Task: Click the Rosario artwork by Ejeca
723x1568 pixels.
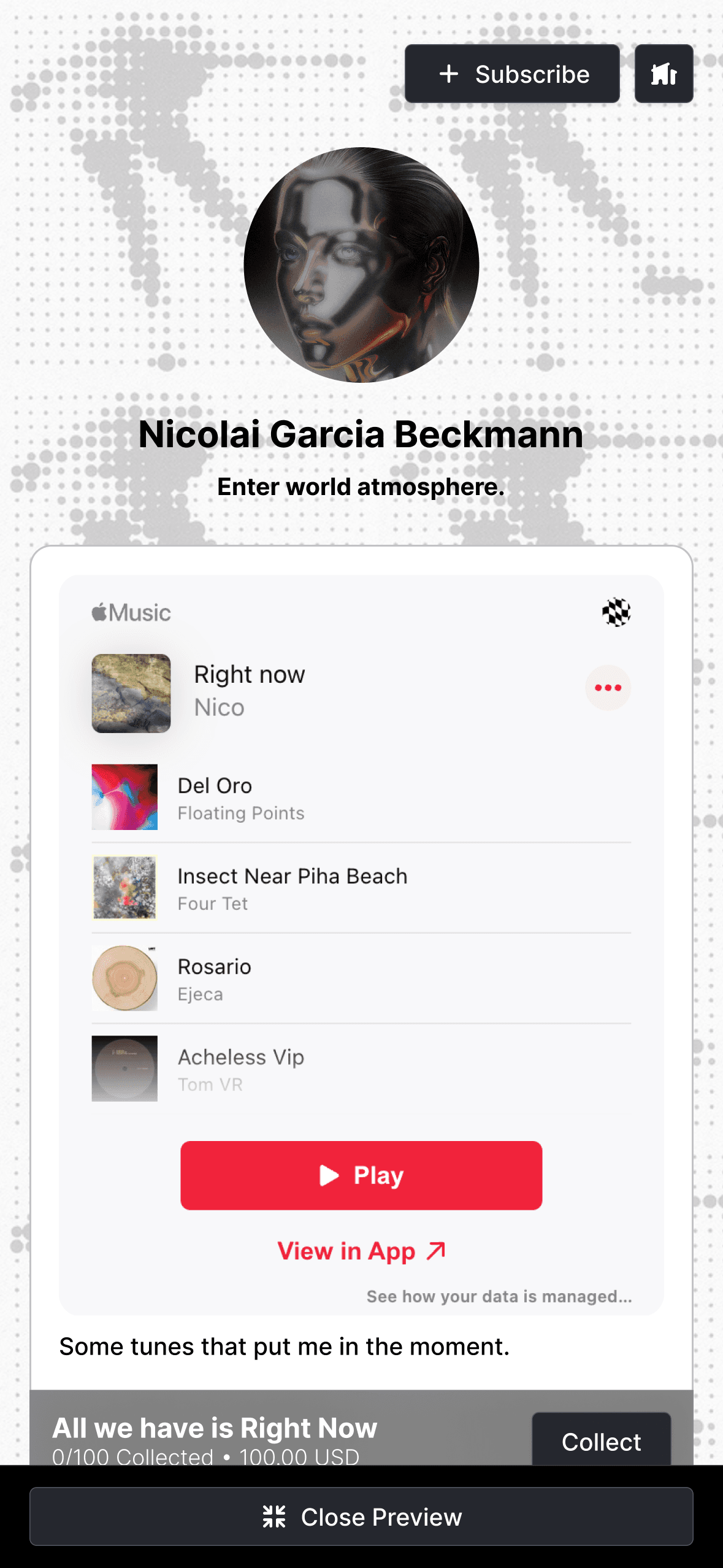Action: tap(124, 978)
